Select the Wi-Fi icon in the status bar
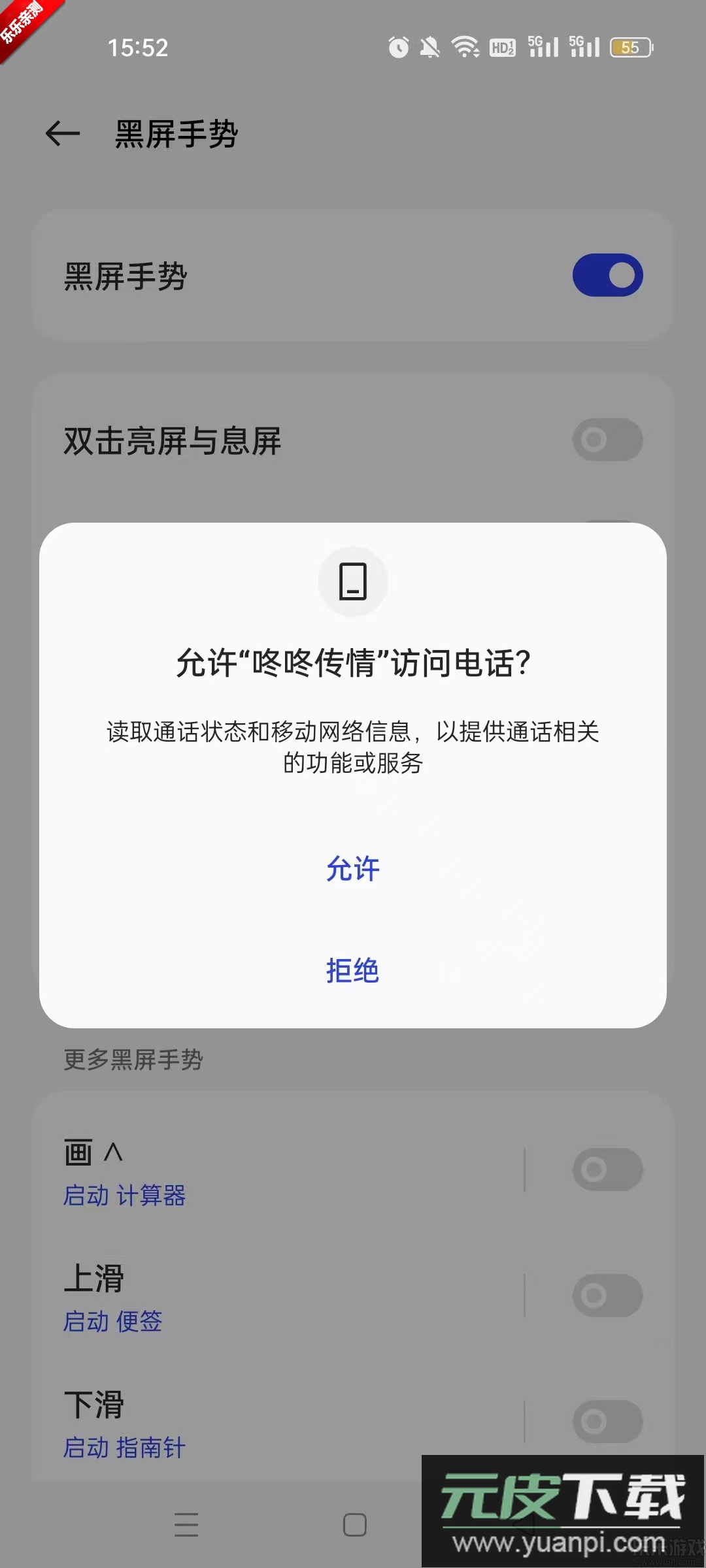This screenshot has height=1568, width=706. pyautogui.click(x=465, y=48)
